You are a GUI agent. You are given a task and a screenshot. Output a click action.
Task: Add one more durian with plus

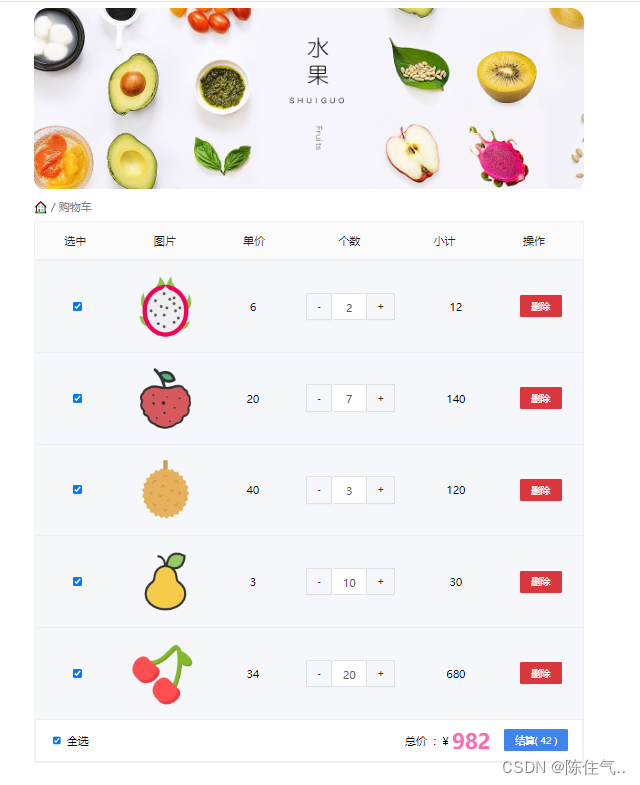point(381,490)
